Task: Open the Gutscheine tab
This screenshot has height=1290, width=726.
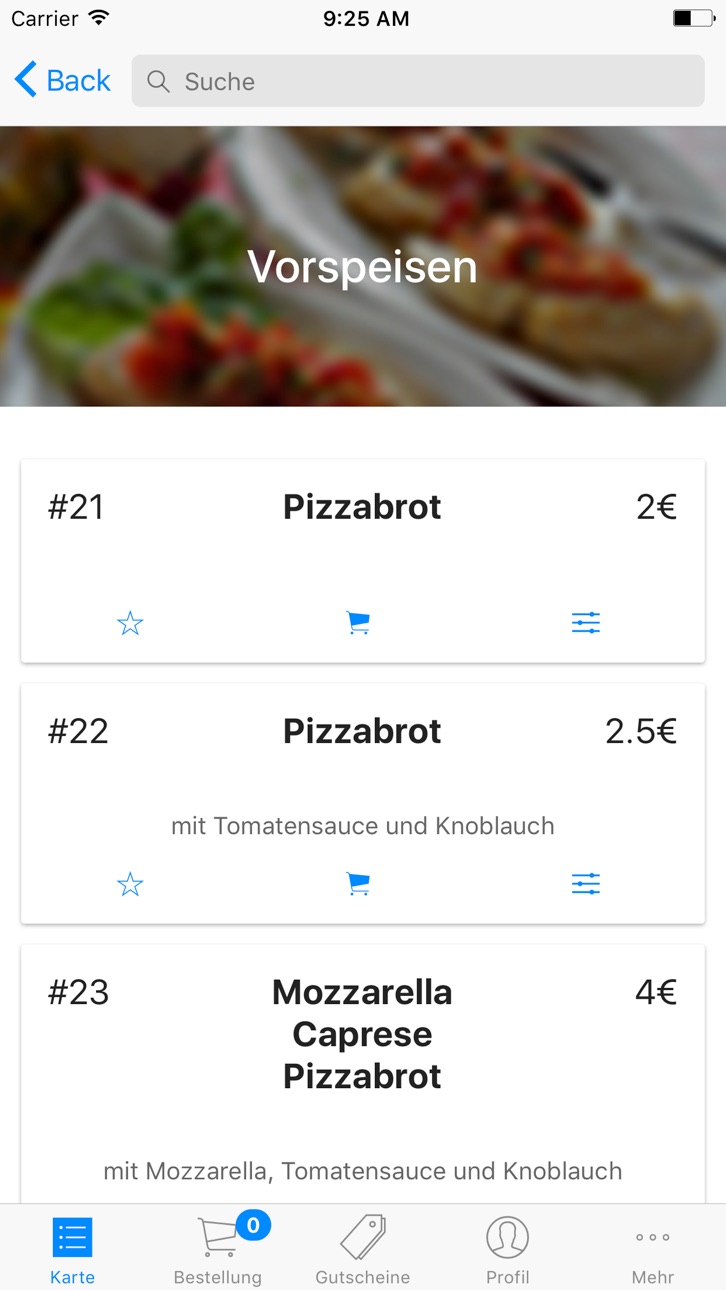Action: (363, 1249)
